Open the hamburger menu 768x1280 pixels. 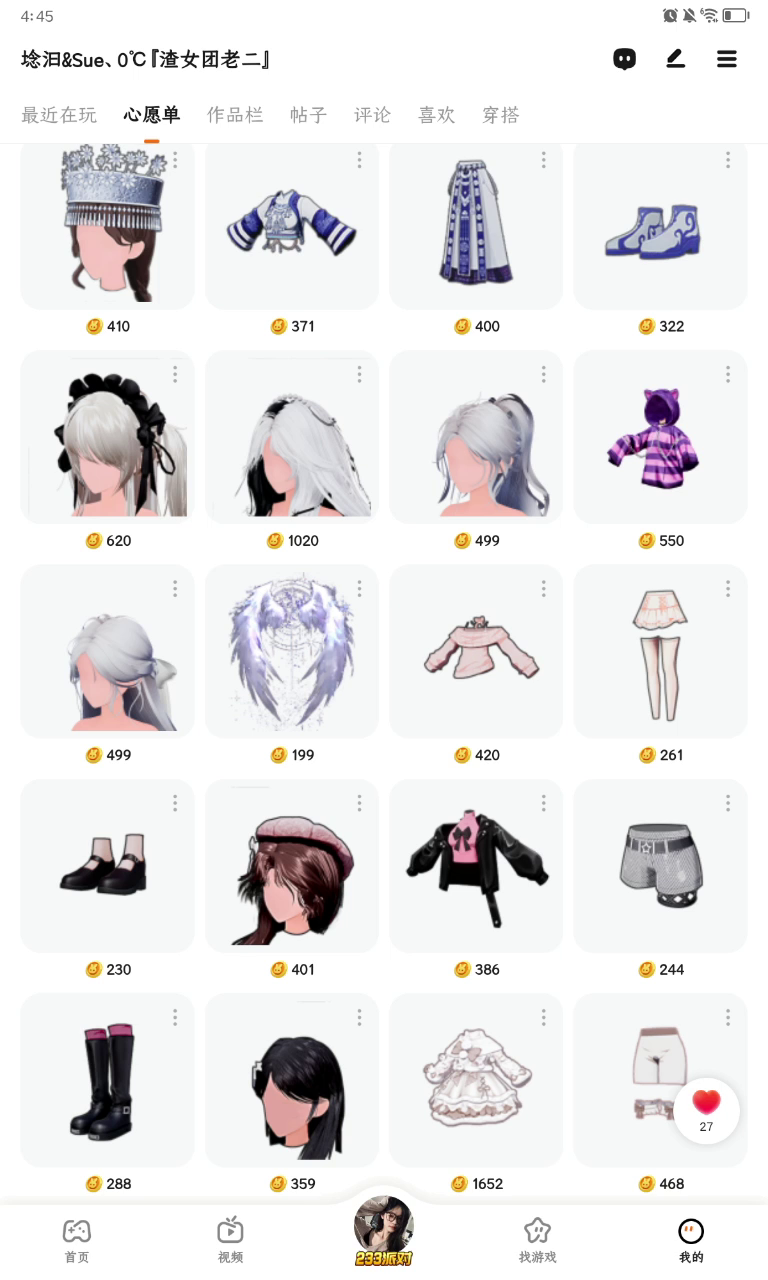click(x=727, y=59)
